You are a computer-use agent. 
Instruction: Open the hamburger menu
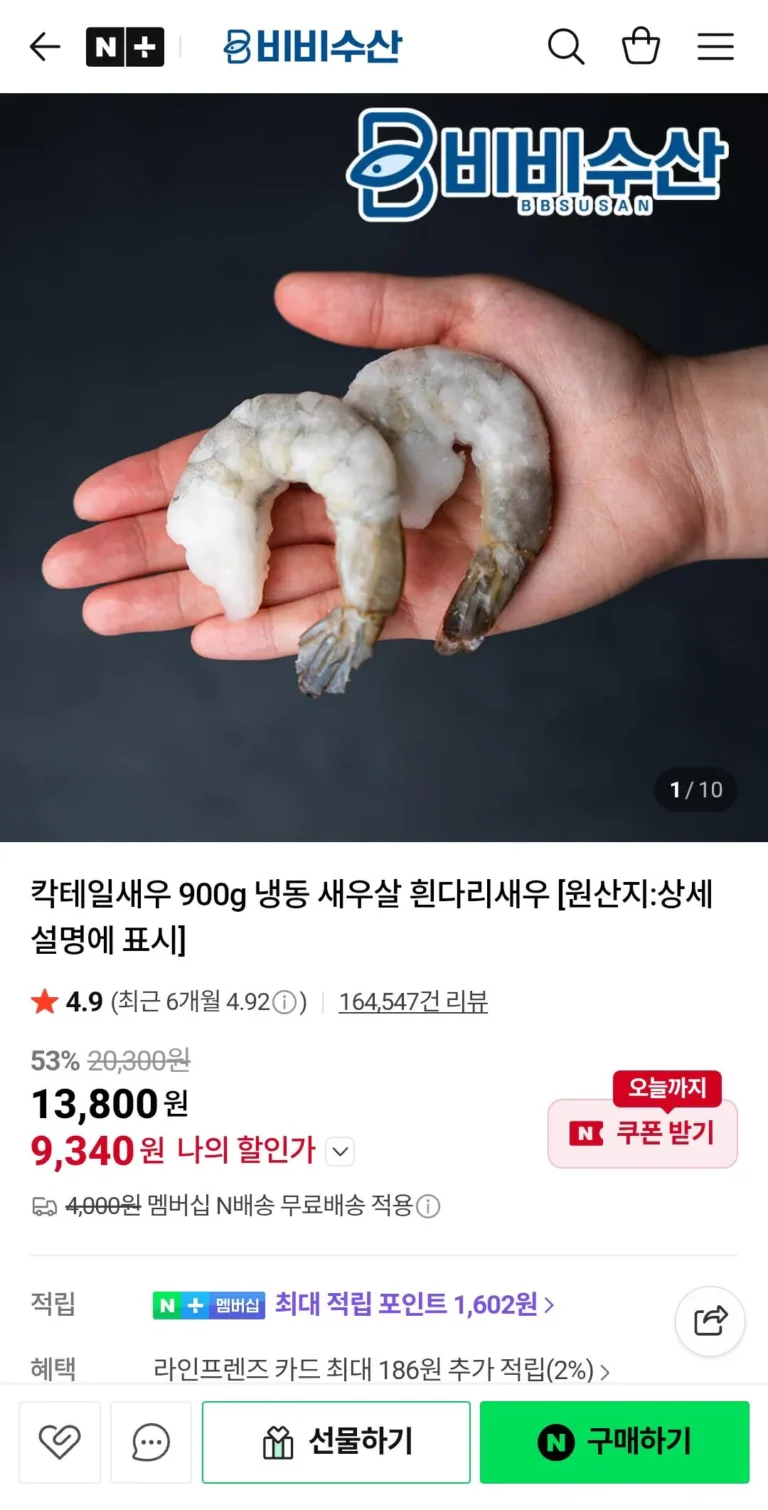tap(715, 46)
